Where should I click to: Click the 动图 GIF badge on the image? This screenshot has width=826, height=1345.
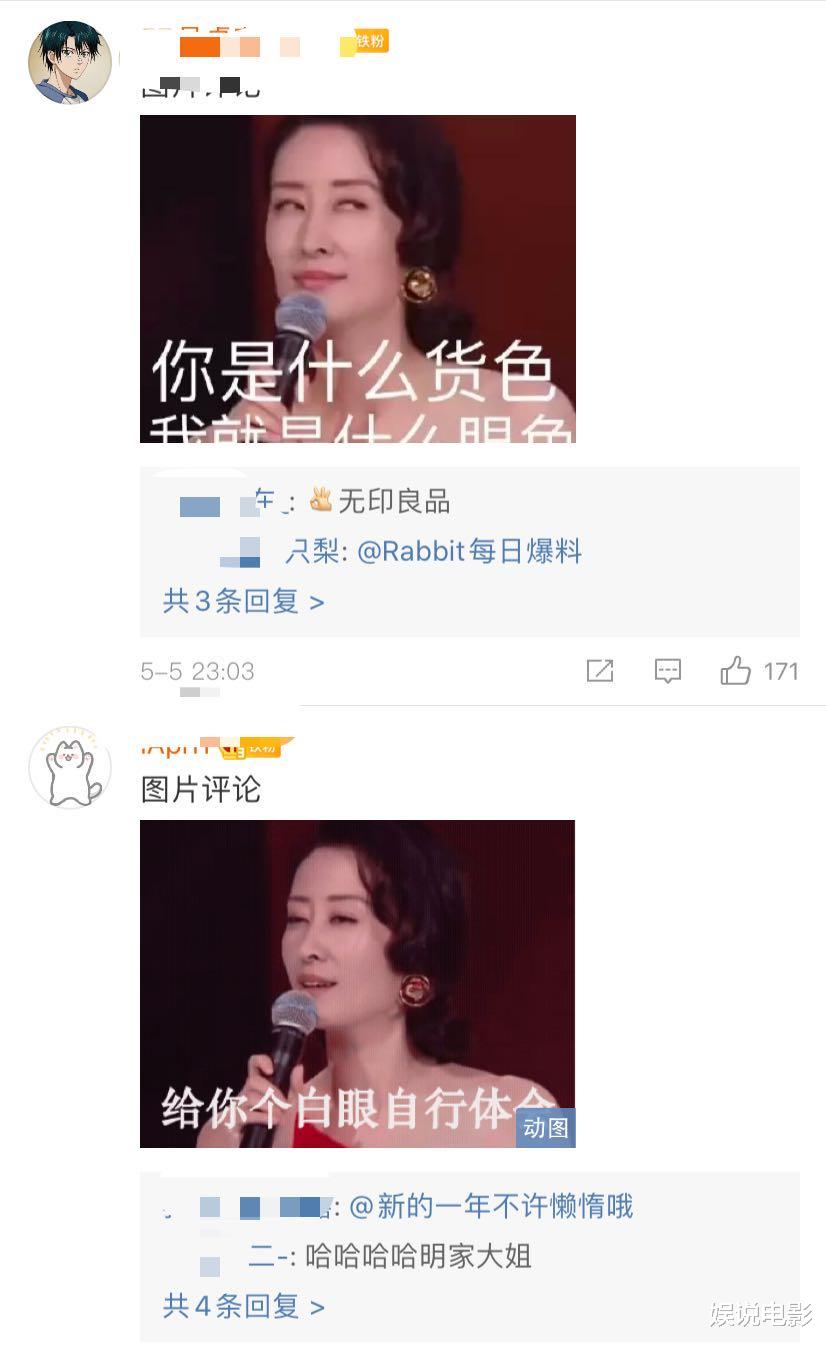pyautogui.click(x=545, y=1129)
